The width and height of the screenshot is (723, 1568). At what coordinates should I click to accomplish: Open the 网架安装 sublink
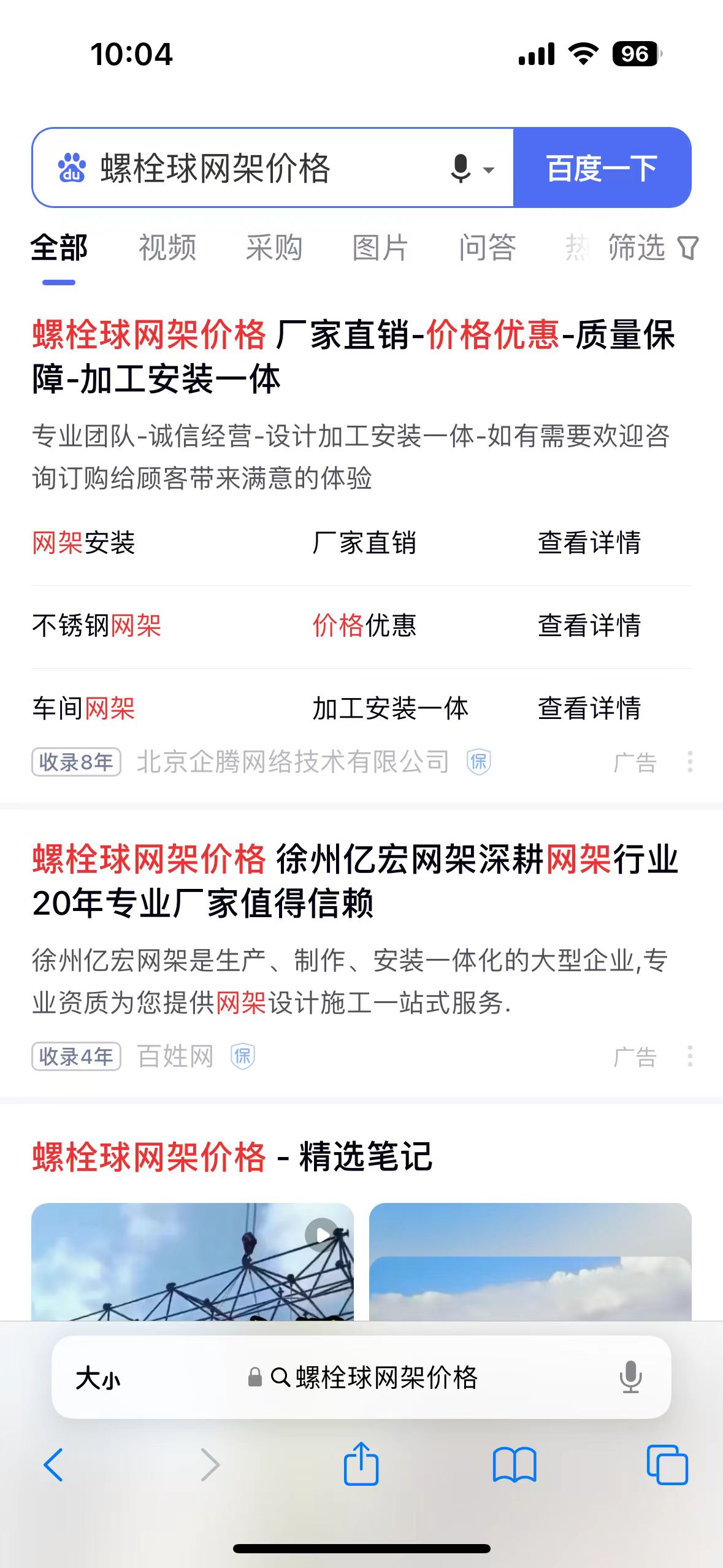tap(84, 543)
